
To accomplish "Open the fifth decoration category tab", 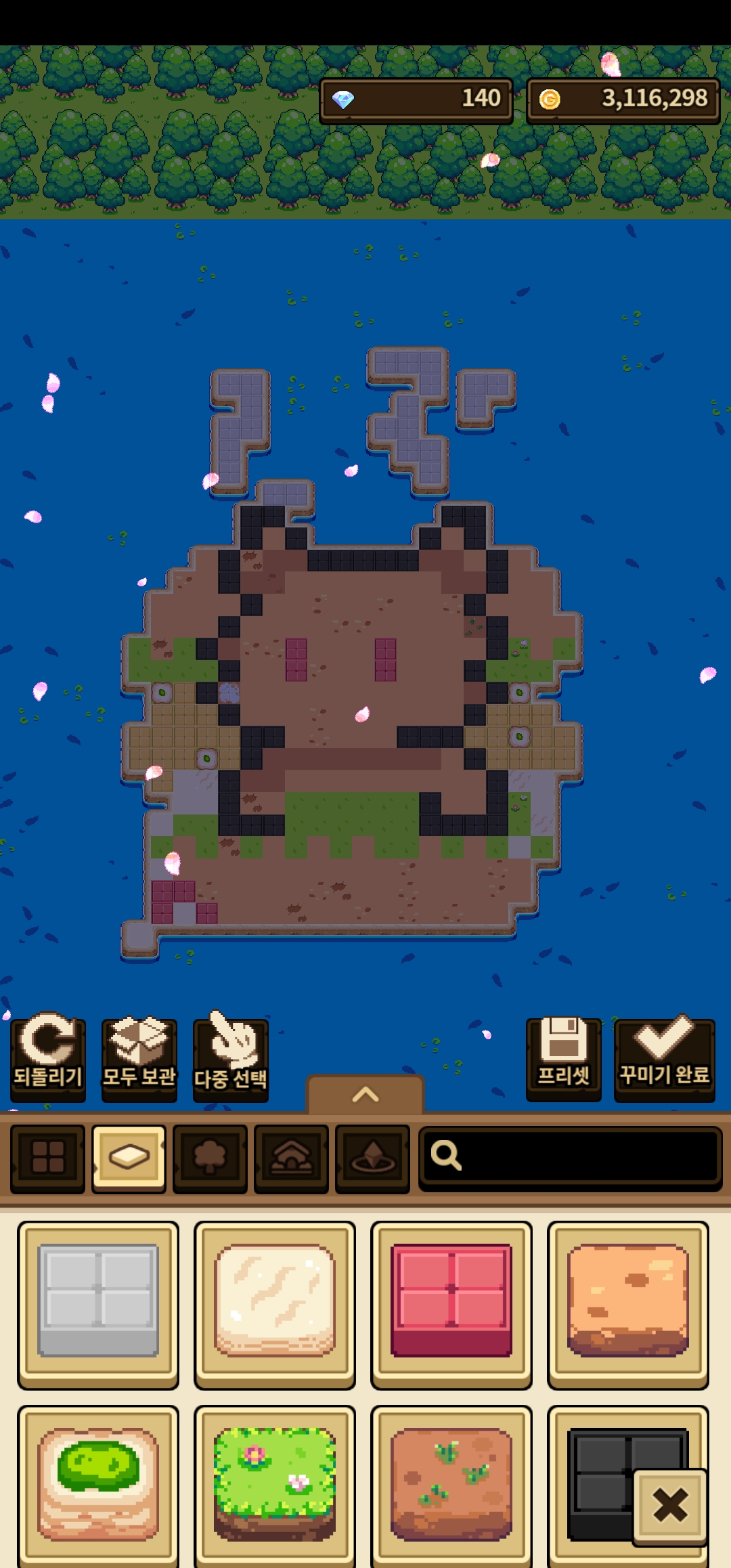I will [x=372, y=1158].
